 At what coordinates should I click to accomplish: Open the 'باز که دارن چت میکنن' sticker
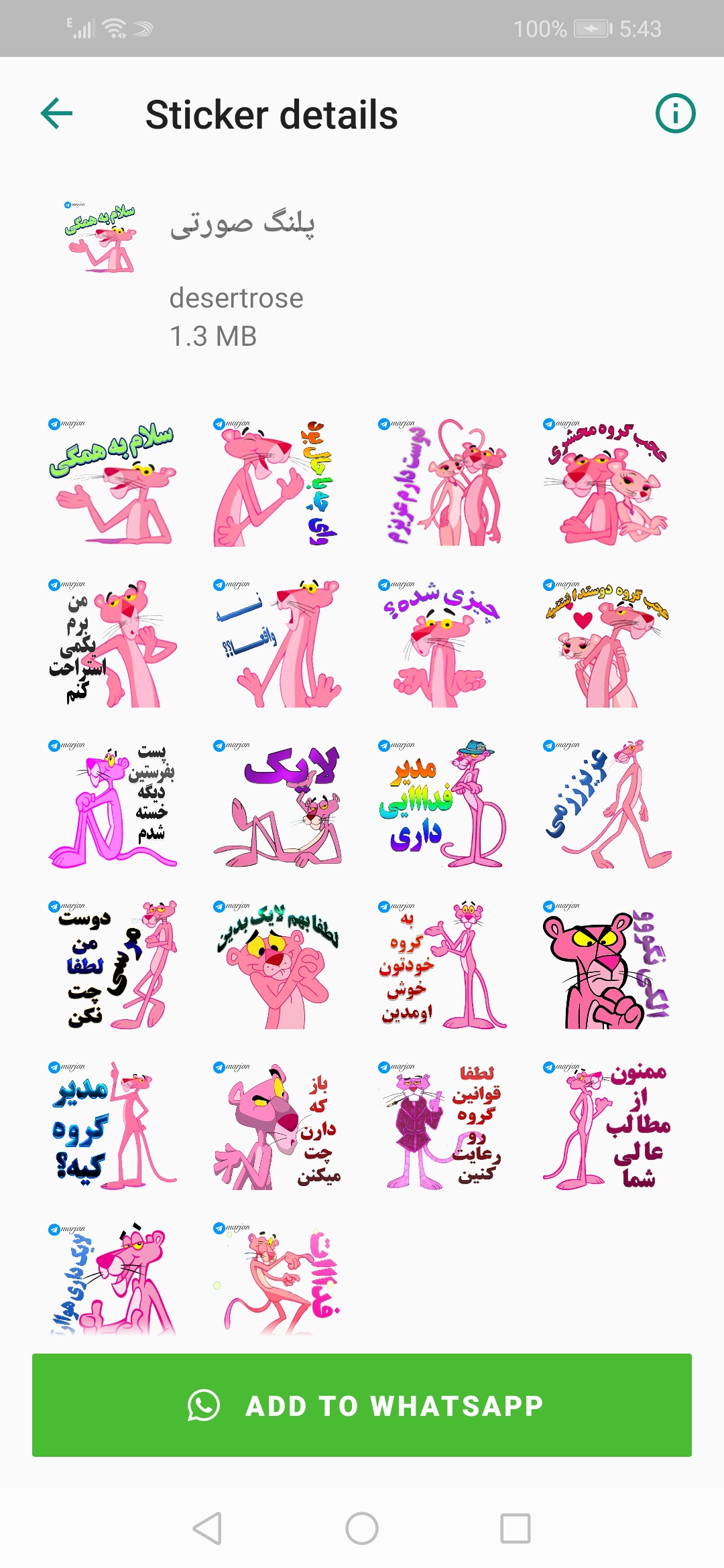(277, 1126)
